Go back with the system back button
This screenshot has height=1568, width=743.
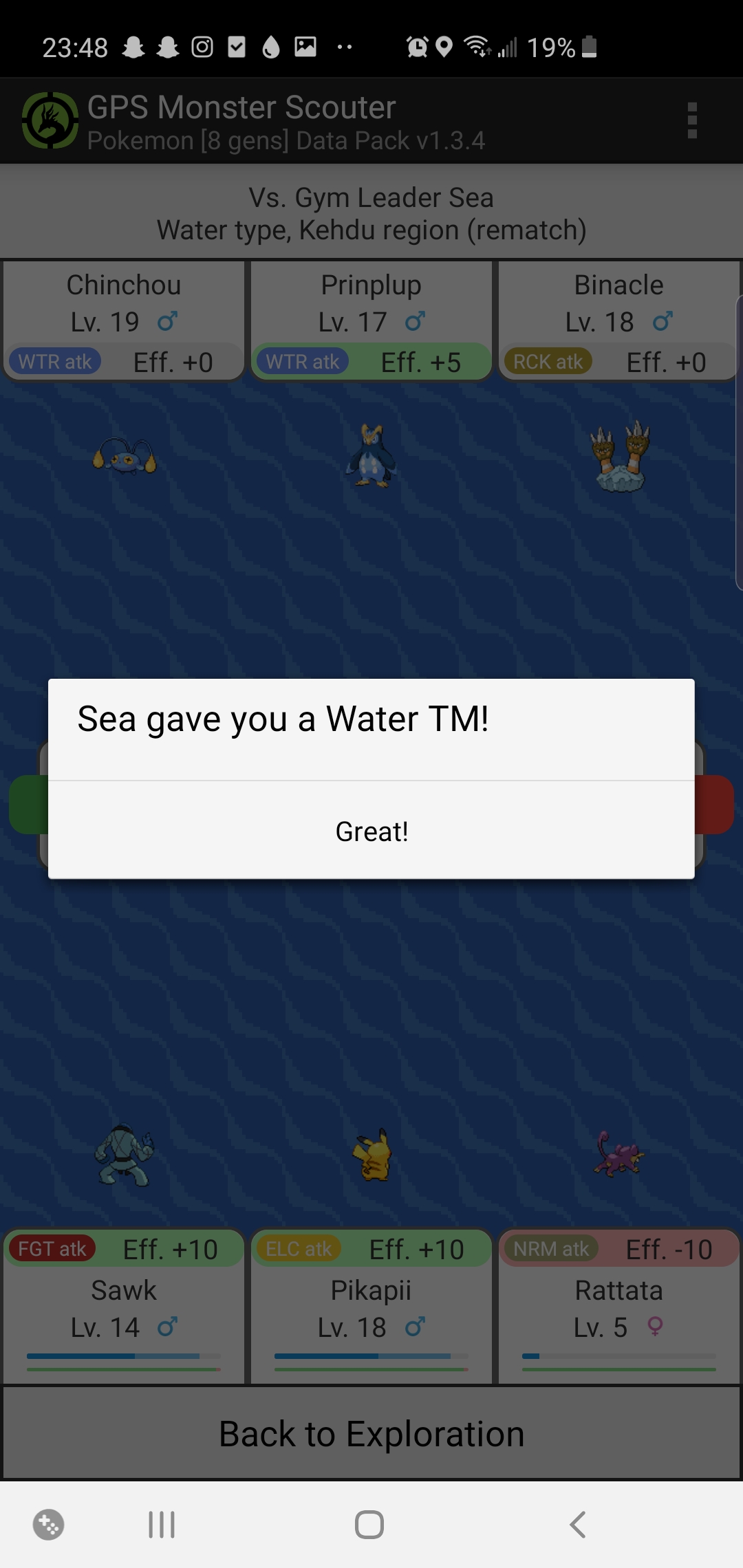click(x=578, y=1525)
